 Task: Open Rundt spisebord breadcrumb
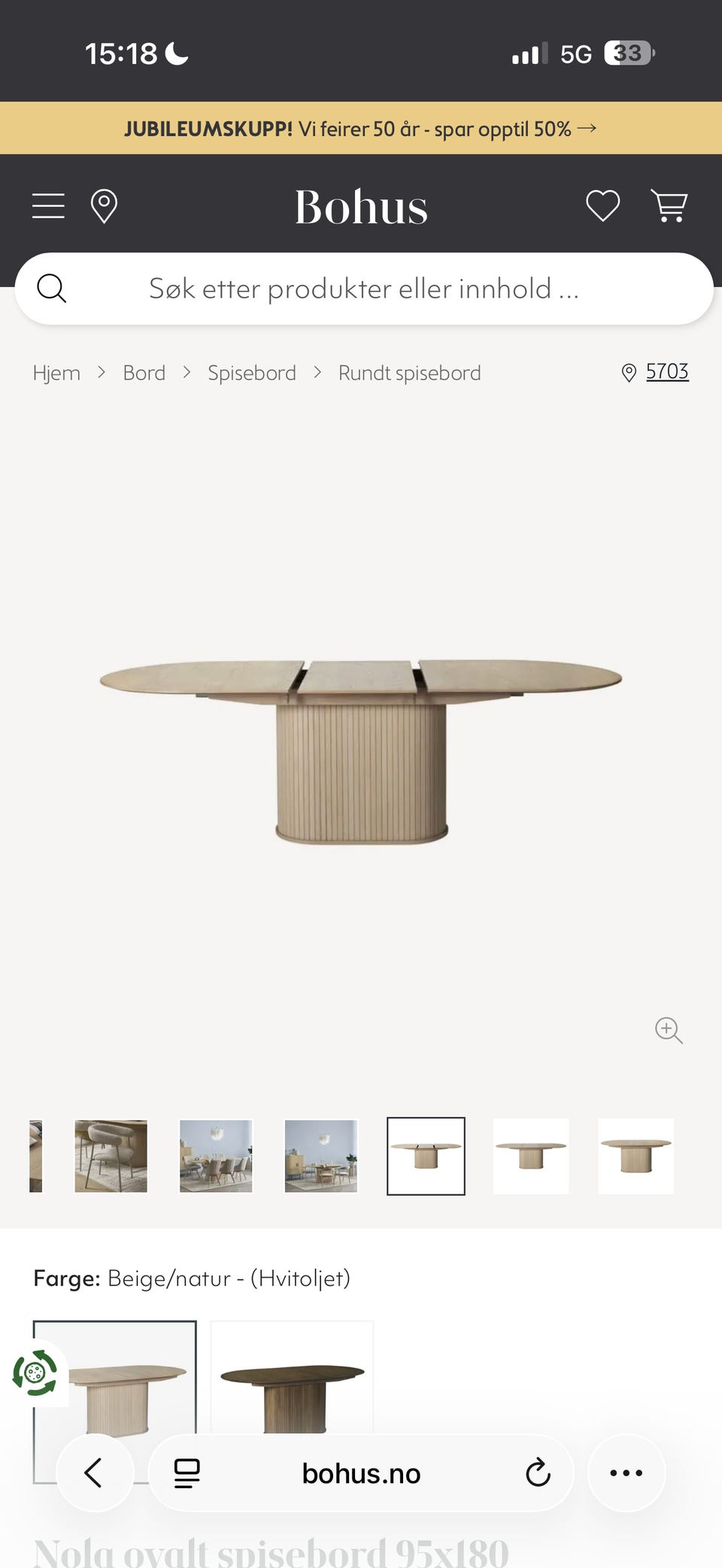[410, 373]
